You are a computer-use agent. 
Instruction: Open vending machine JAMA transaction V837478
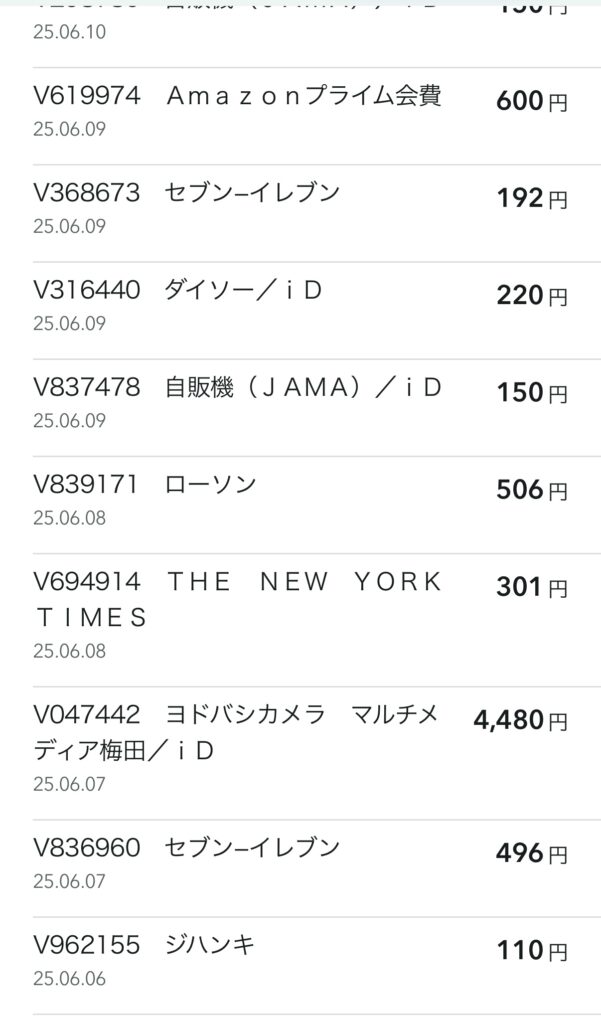coord(300,408)
